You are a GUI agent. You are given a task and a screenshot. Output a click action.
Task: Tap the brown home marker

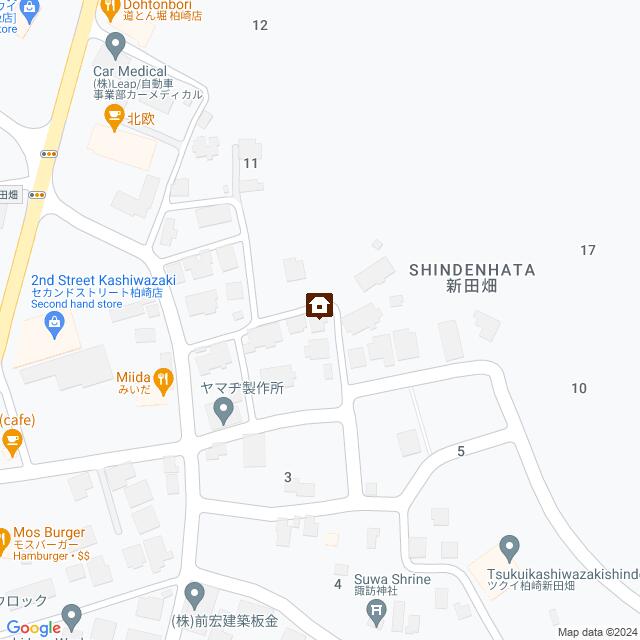pos(319,305)
